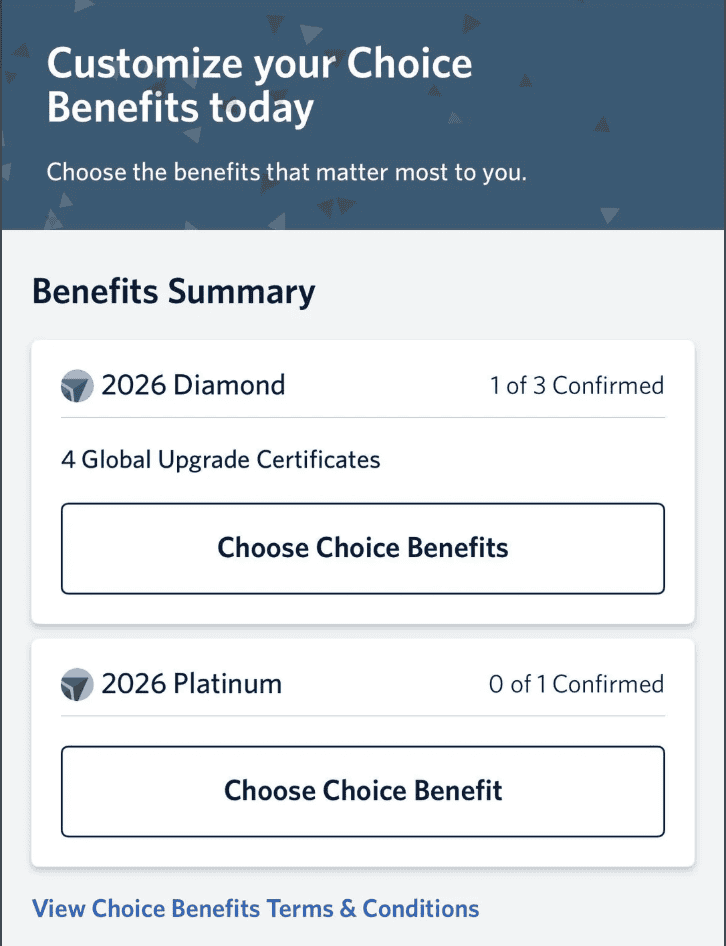
Task: Select the Benefits Summary heading
Action: click(x=173, y=291)
